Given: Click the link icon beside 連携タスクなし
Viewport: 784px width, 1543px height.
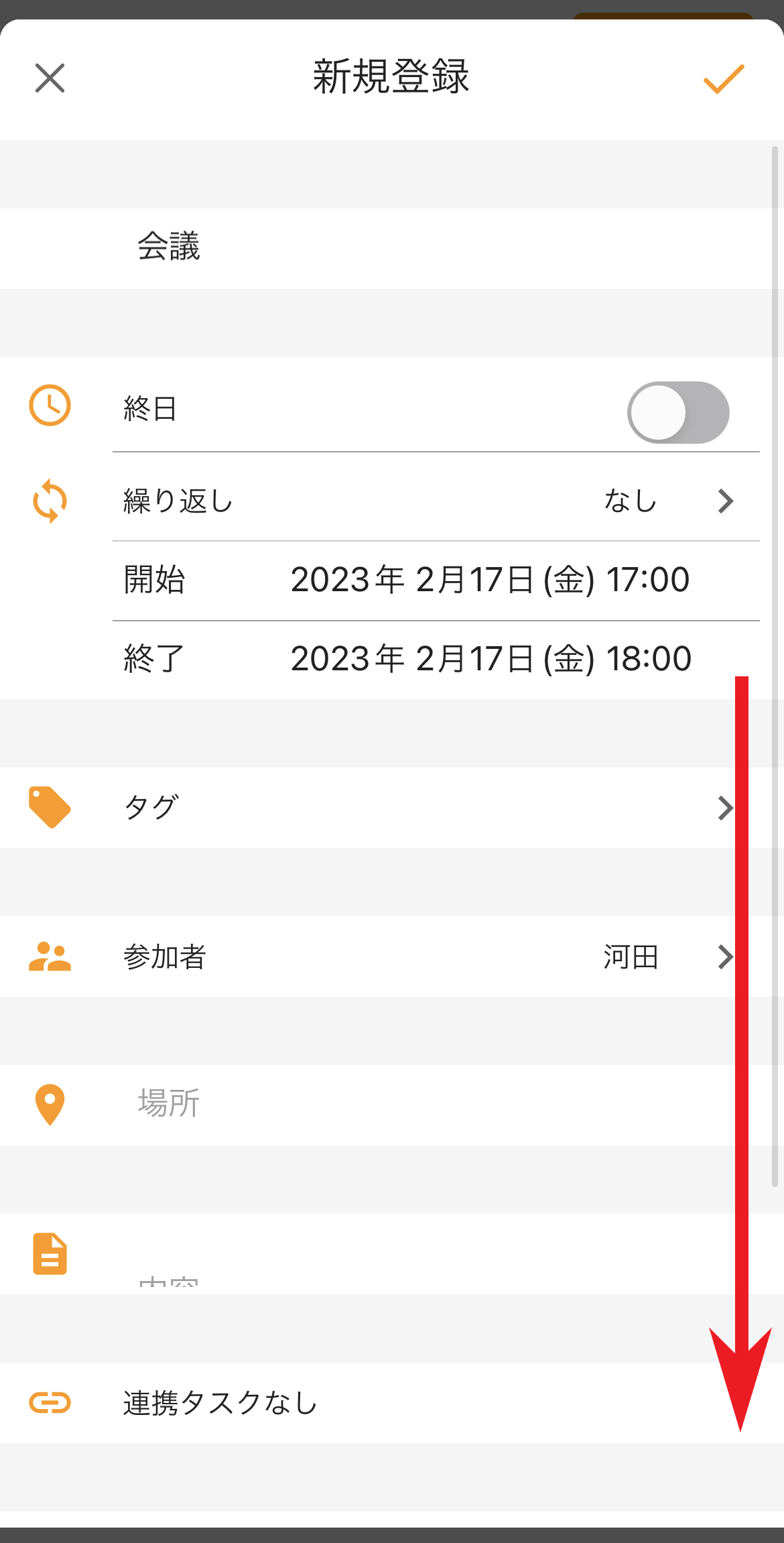Looking at the screenshot, I should (x=50, y=1403).
